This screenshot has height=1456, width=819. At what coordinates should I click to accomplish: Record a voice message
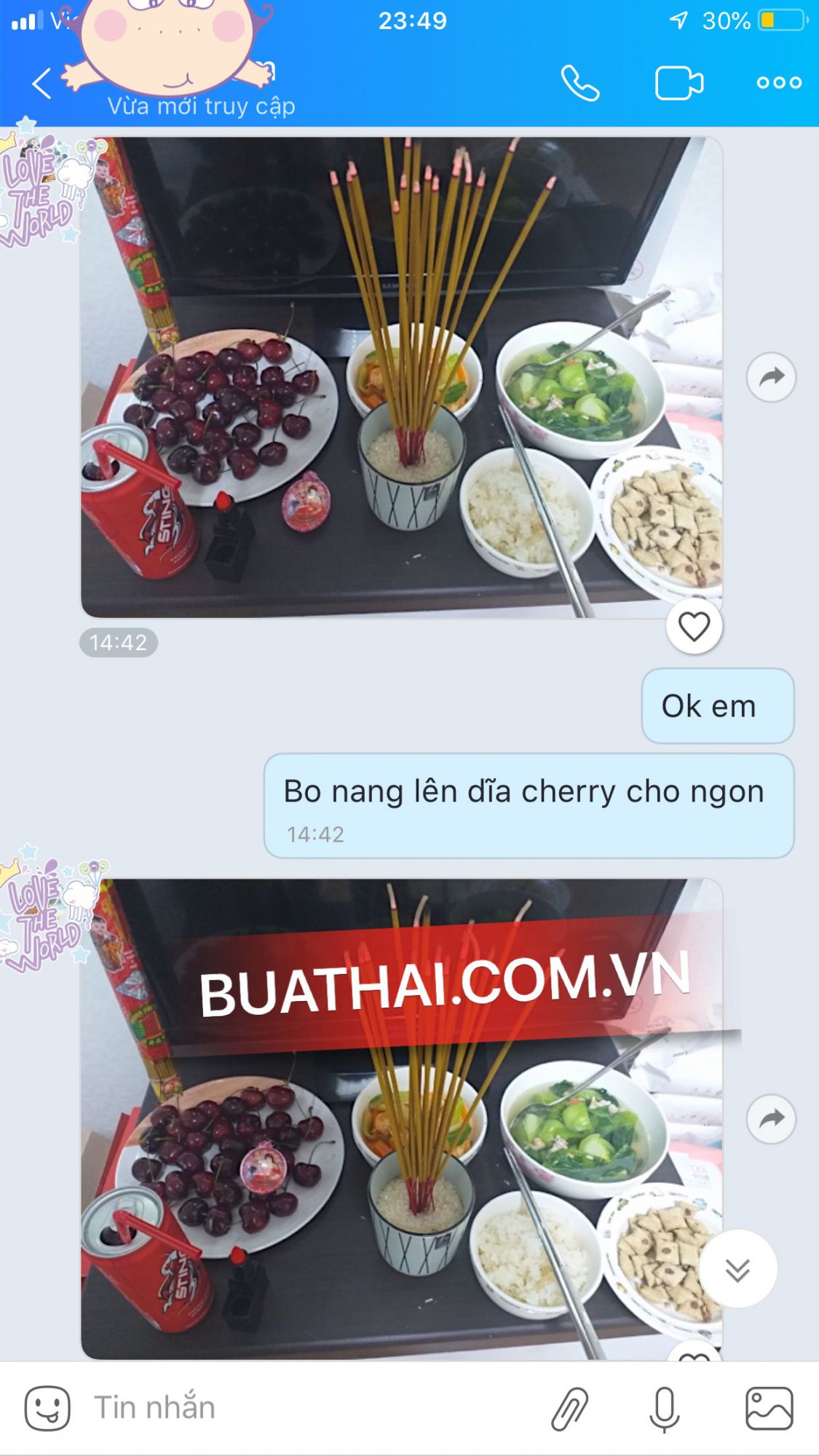(x=664, y=1408)
